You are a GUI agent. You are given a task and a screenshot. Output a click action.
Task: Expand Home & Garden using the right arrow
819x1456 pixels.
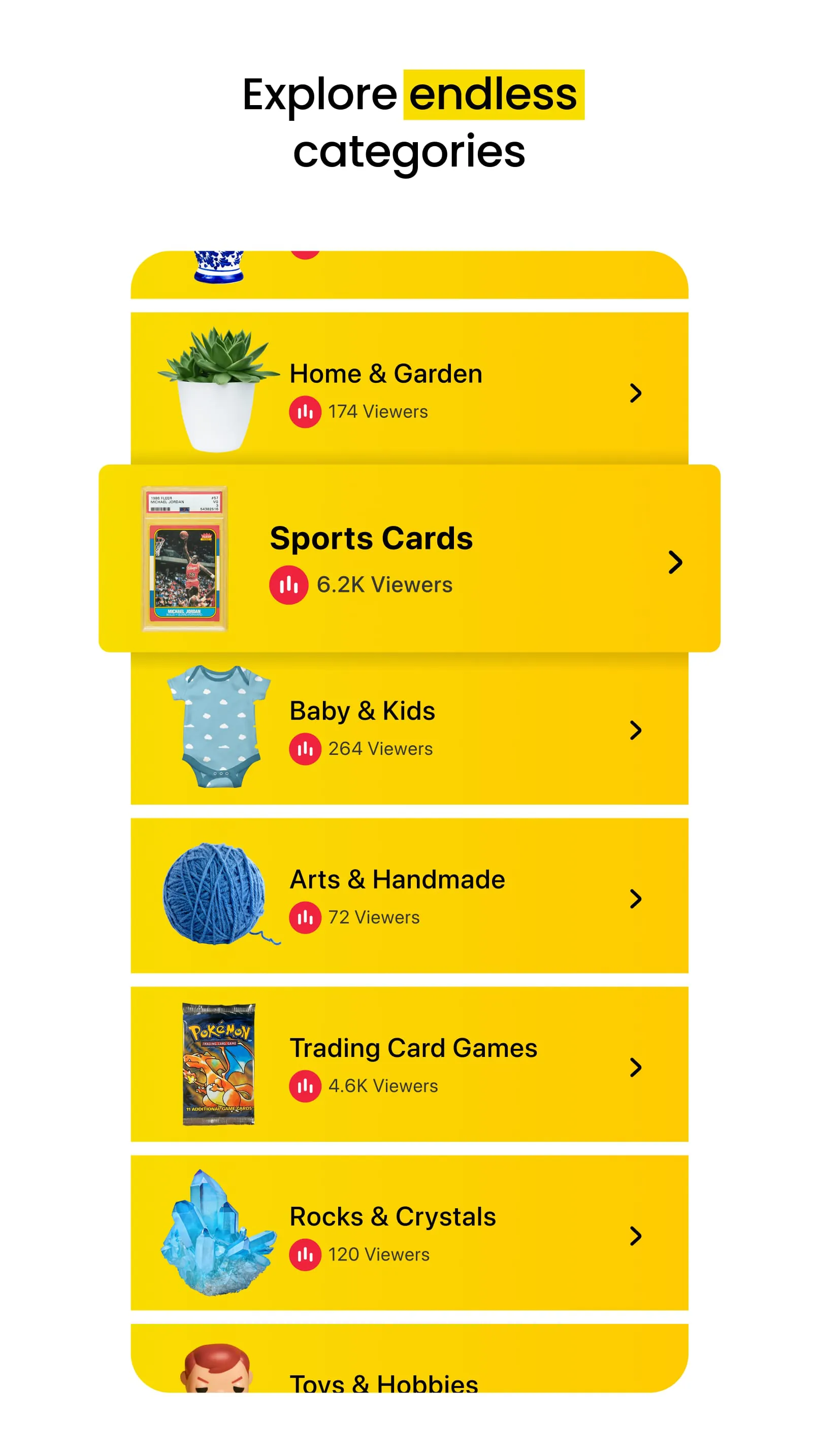click(x=635, y=393)
